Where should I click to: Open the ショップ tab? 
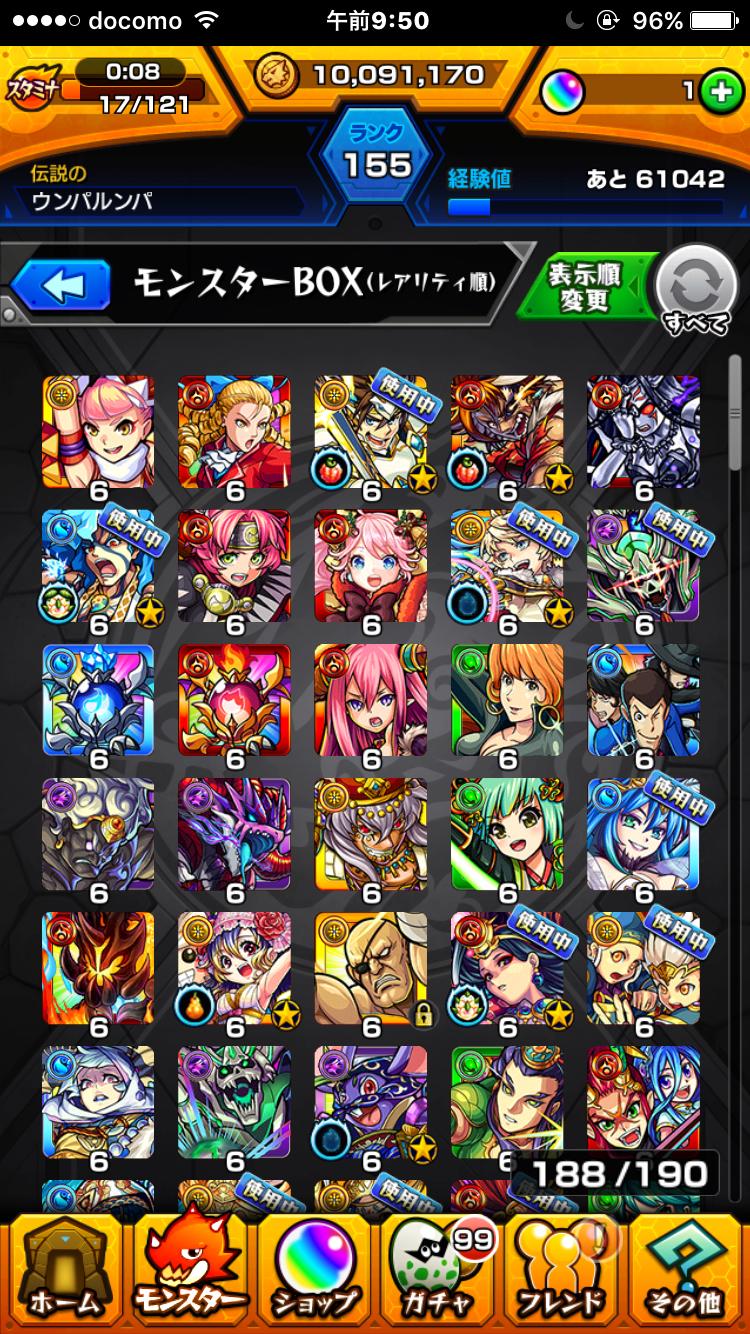click(x=314, y=1271)
